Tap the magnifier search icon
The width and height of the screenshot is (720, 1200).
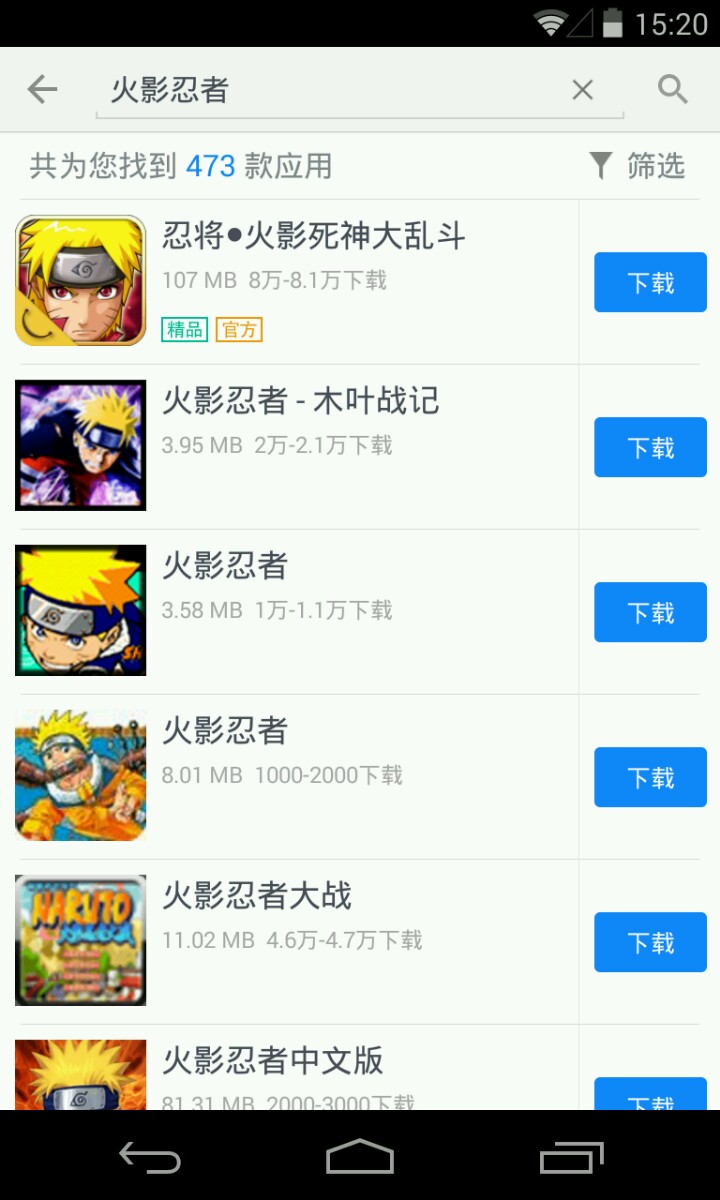click(x=673, y=90)
